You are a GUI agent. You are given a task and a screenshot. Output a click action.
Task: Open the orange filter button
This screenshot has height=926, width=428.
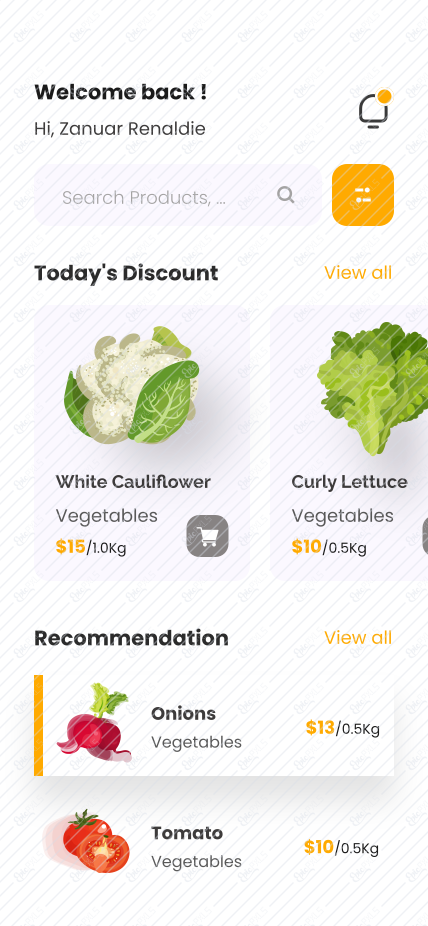pyautogui.click(x=362, y=195)
